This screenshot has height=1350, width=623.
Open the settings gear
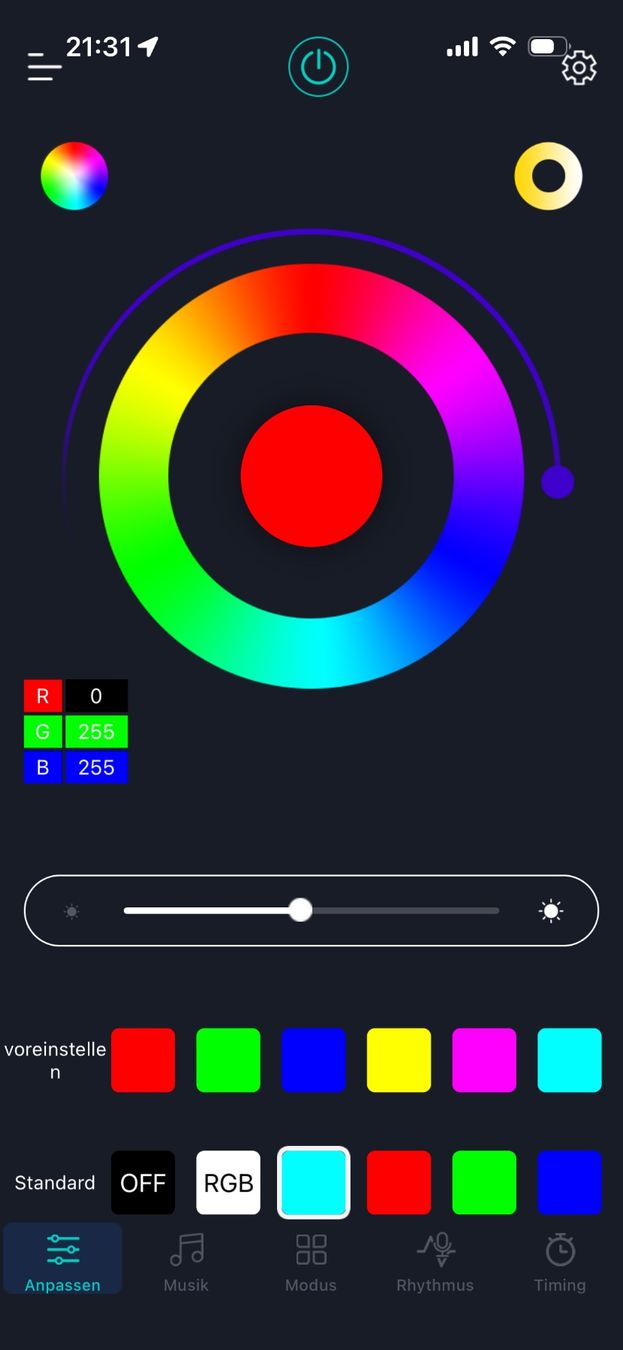tap(579, 68)
